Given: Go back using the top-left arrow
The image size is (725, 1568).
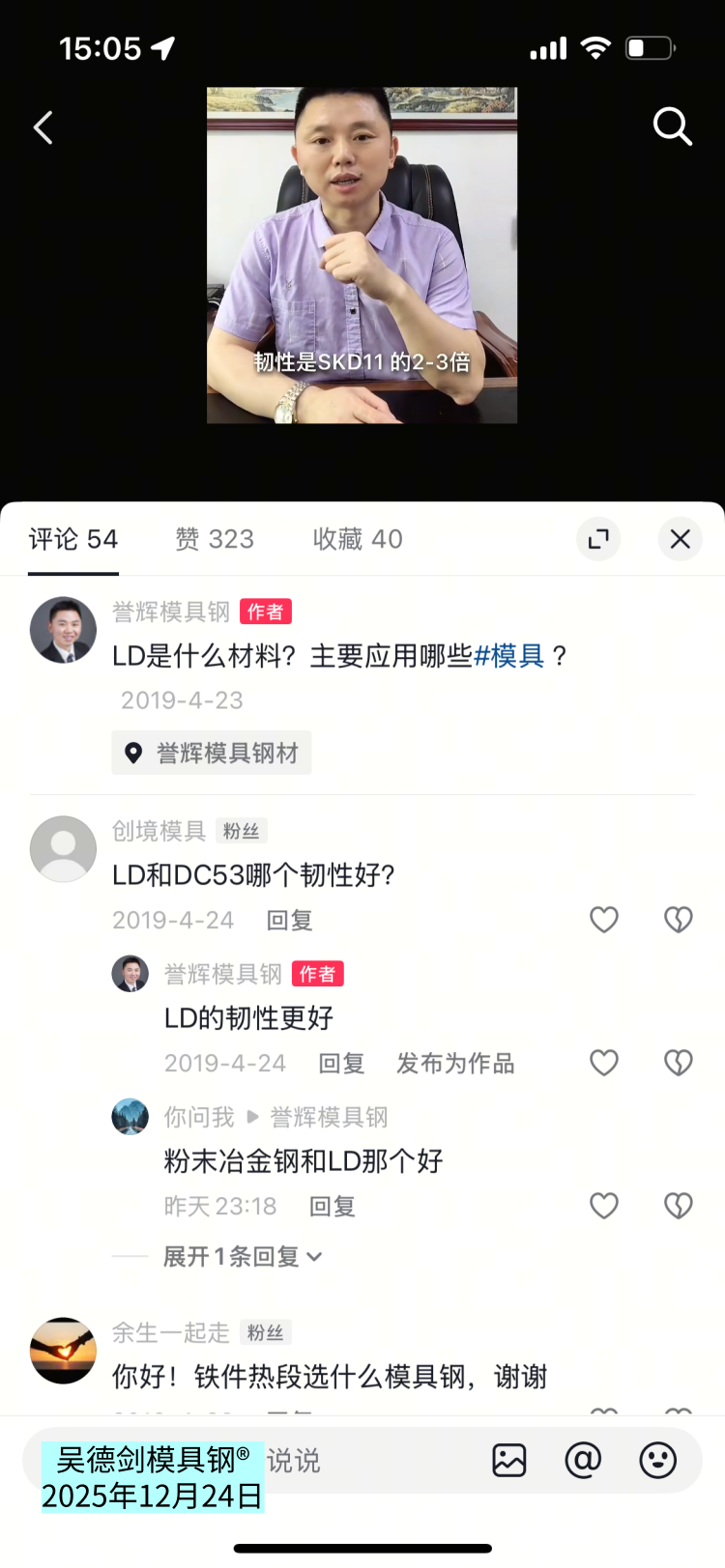Looking at the screenshot, I should (43, 128).
